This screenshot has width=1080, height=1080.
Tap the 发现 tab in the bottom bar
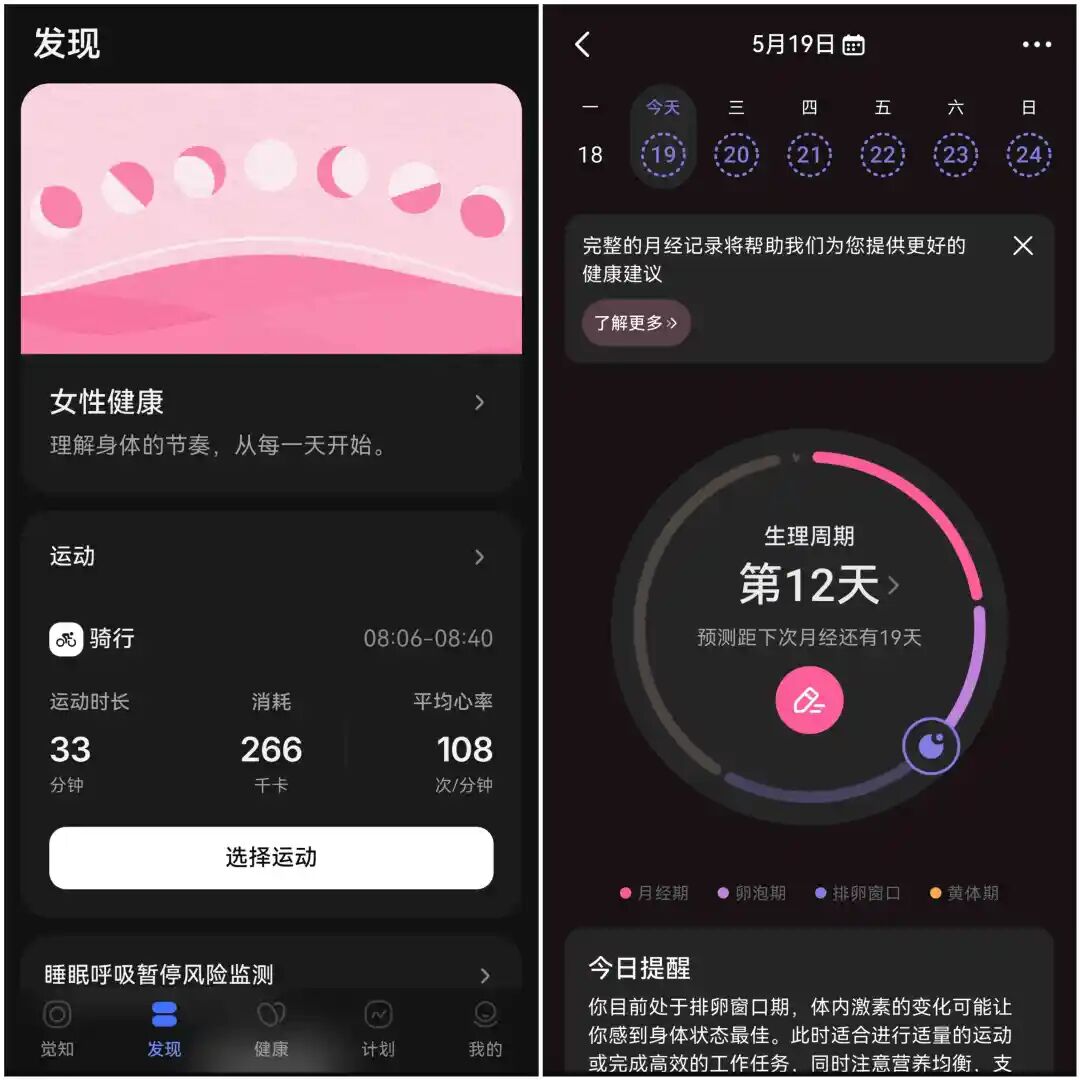[x=164, y=1029]
